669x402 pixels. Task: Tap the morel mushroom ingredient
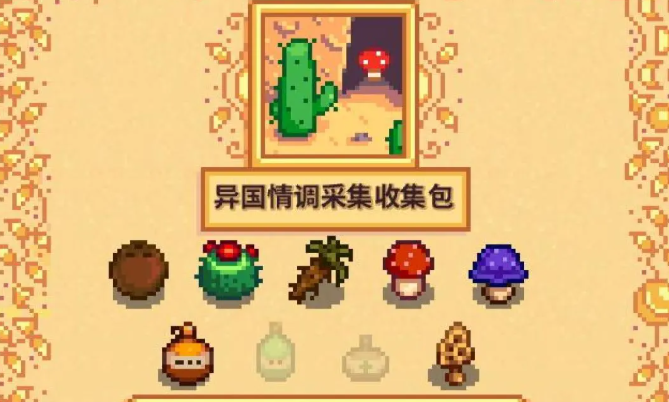(452, 352)
